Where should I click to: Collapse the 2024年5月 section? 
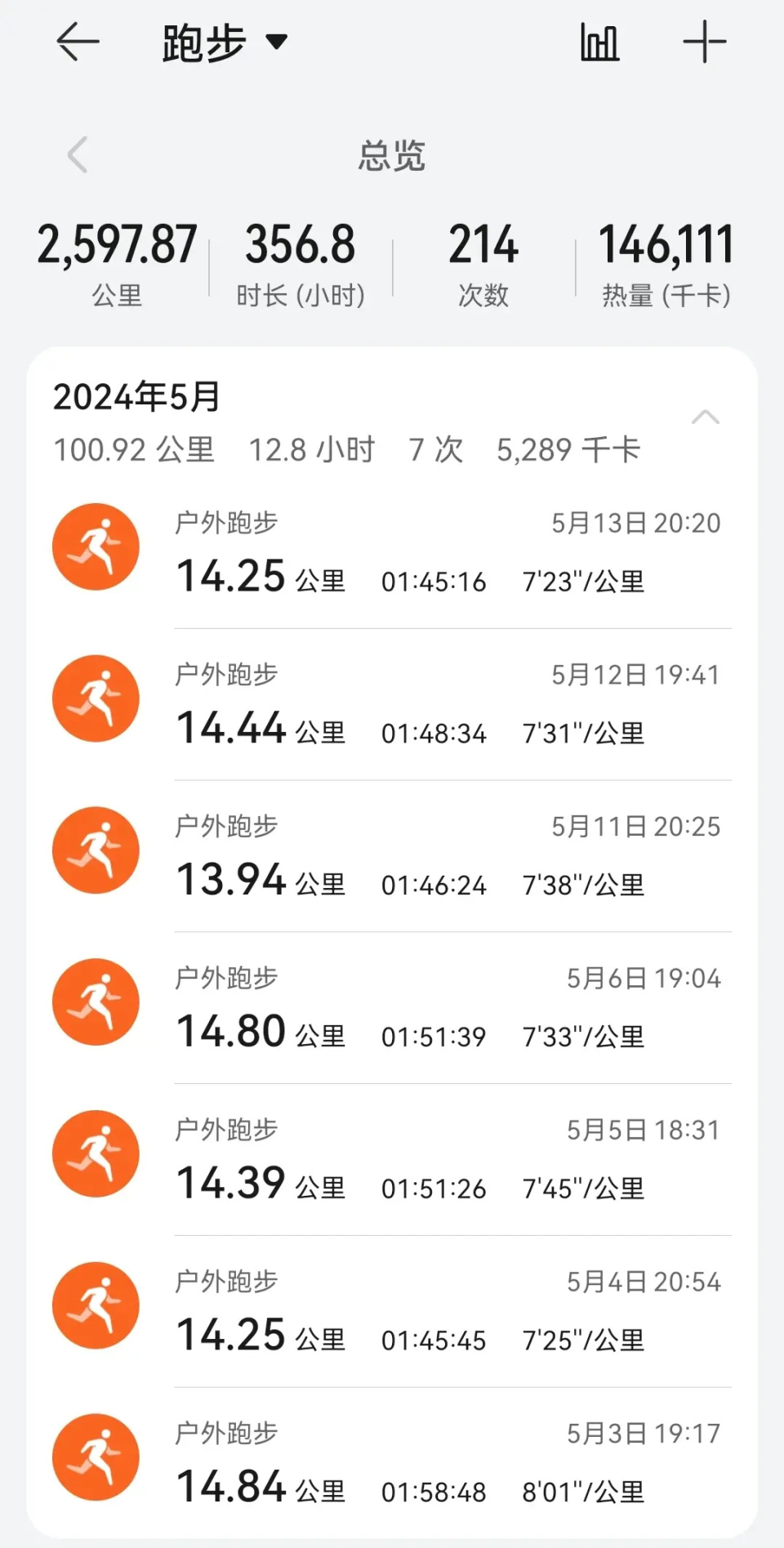tap(705, 418)
